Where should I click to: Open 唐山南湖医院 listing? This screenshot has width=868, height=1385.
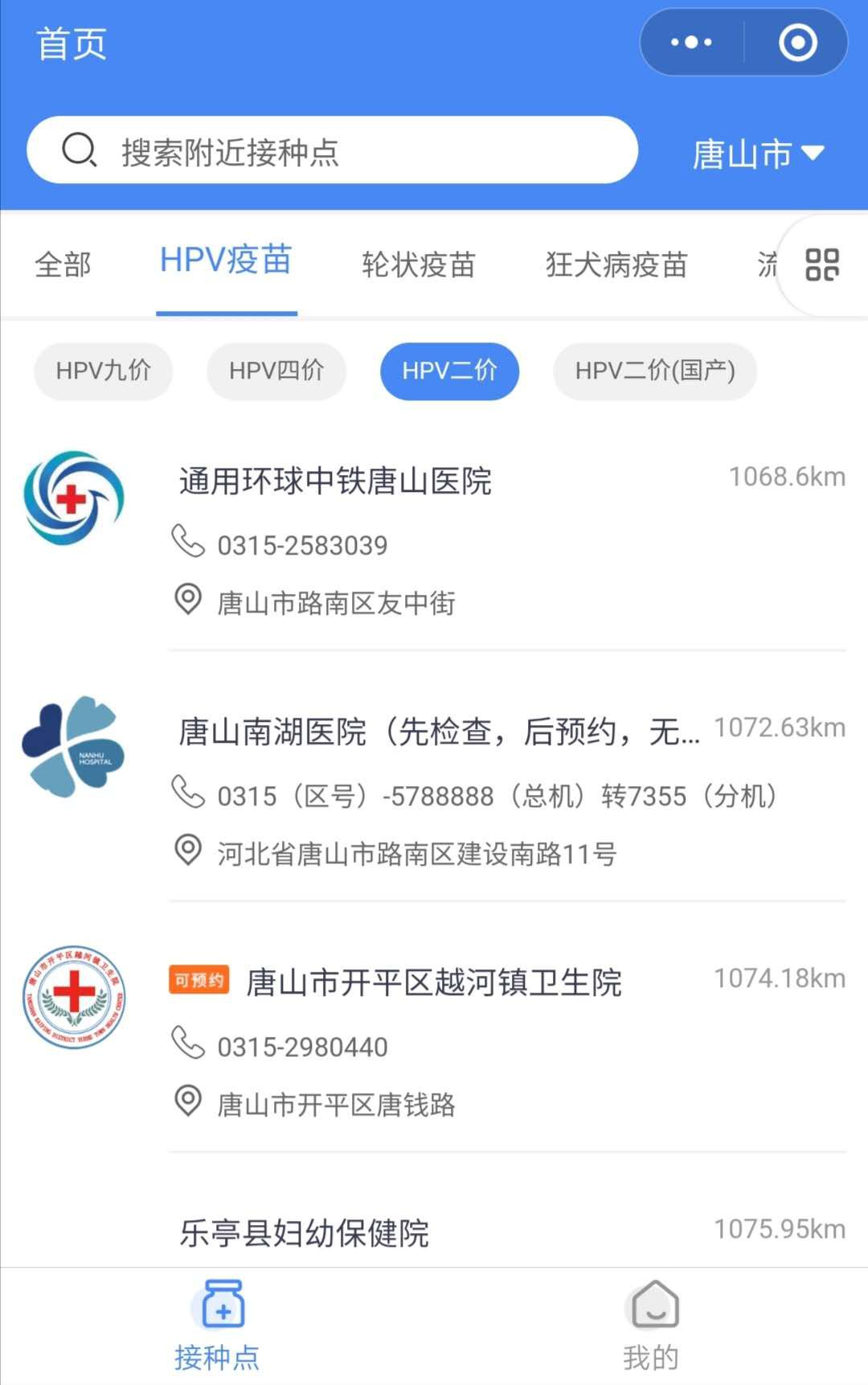[x=438, y=731]
